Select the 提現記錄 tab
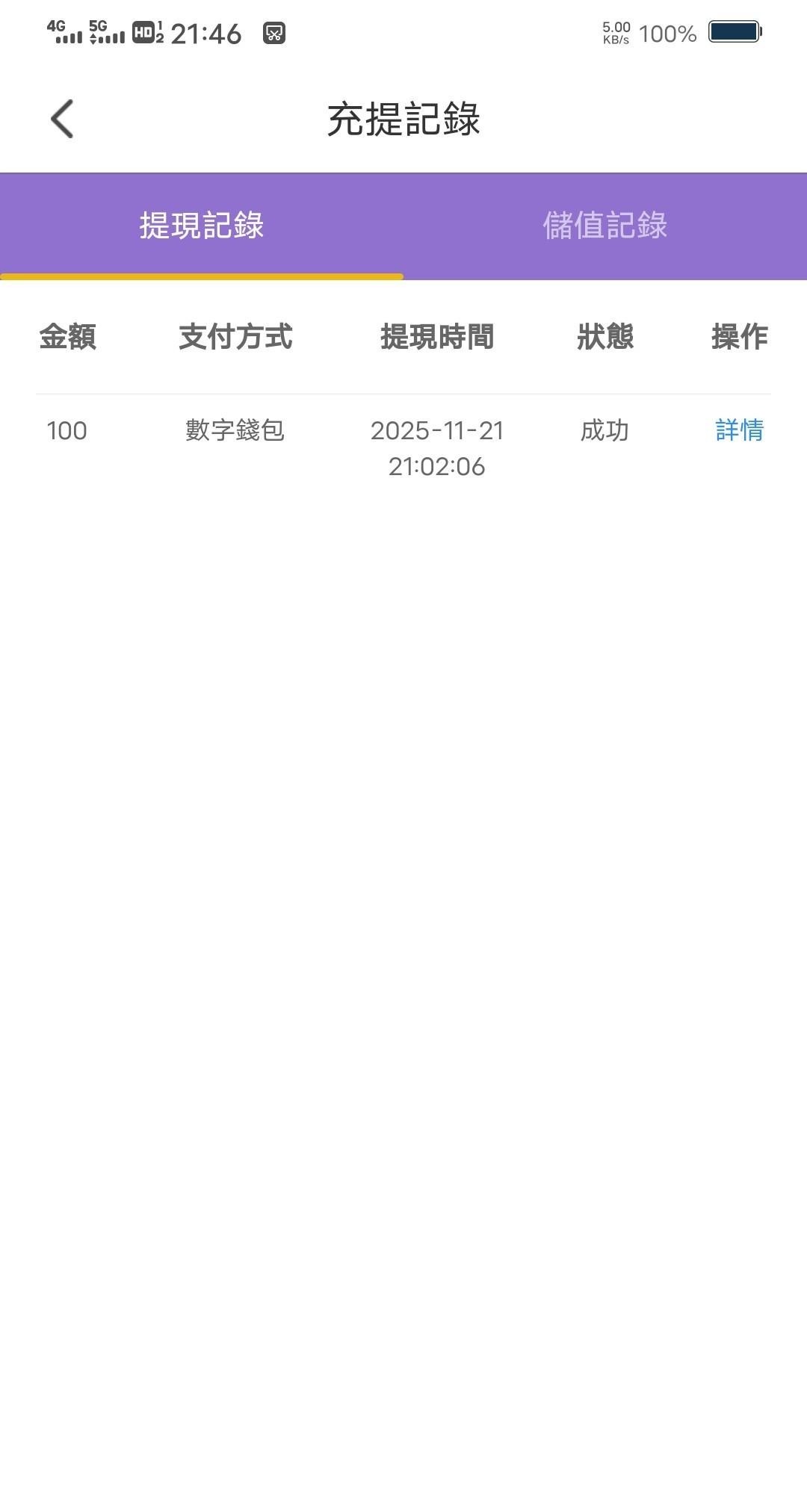The height and width of the screenshot is (1512, 807). click(x=202, y=226)
